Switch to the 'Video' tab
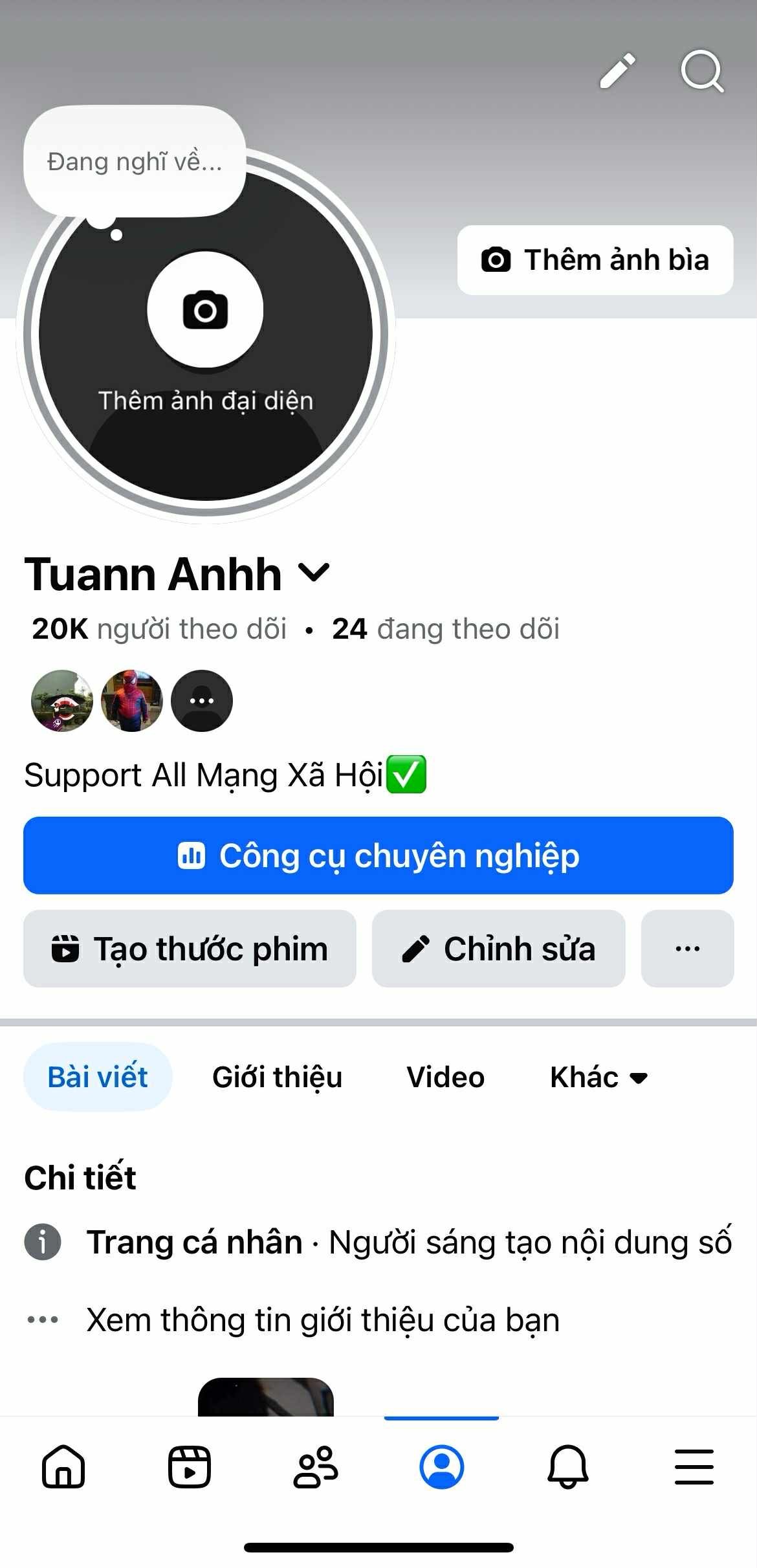This screenshot has width=757, height=1568. [x=445, y=1077]
